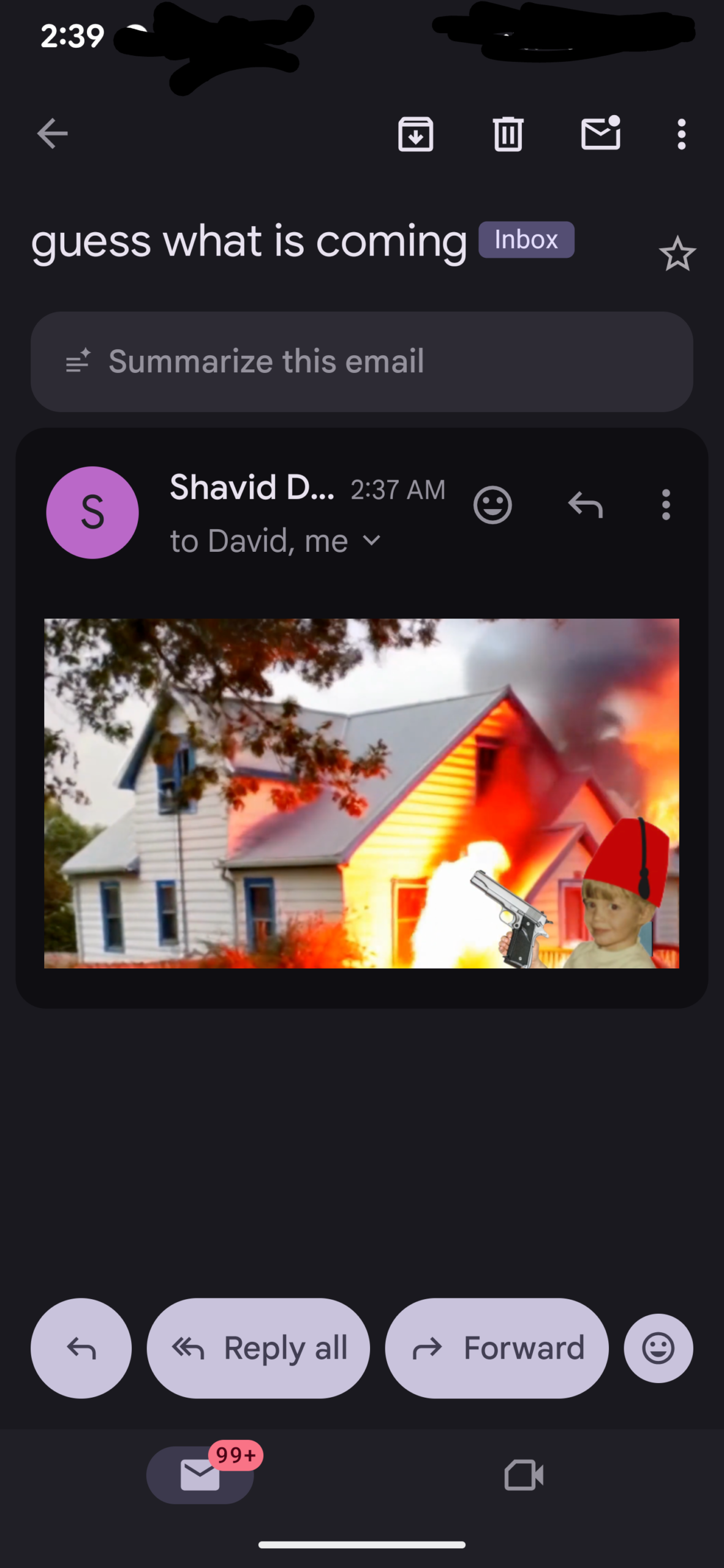This screenshot has height=1568, width=724.
Task: Add emoji reaction beside the sender name
Action: [492, 505]
